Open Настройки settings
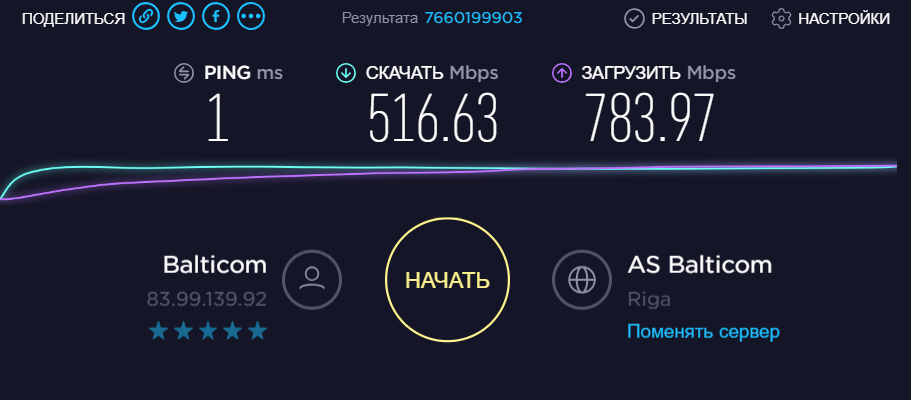The width and height of the screenshot is (911, 400). [831, 18]
